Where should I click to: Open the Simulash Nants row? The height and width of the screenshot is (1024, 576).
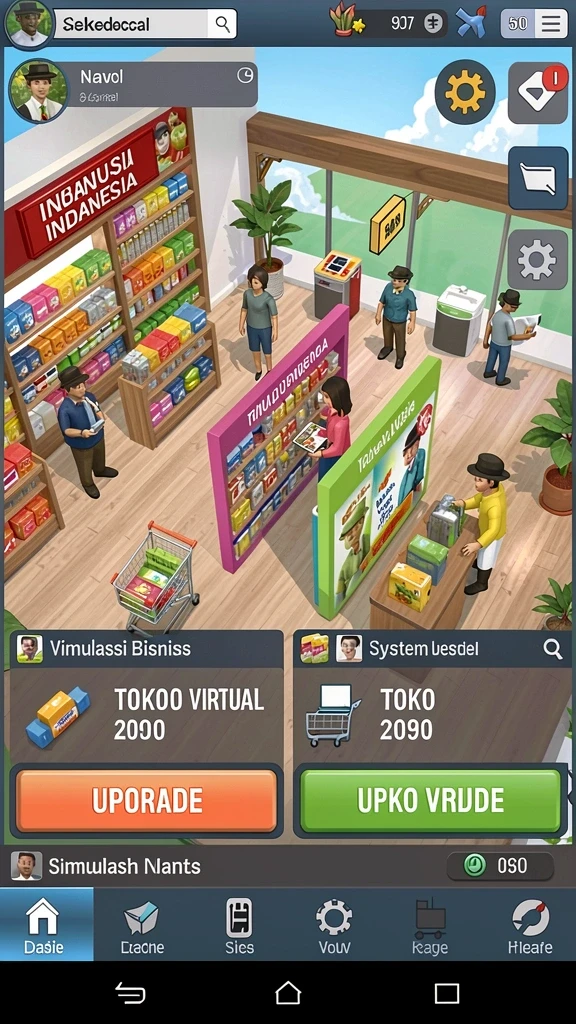288,867
